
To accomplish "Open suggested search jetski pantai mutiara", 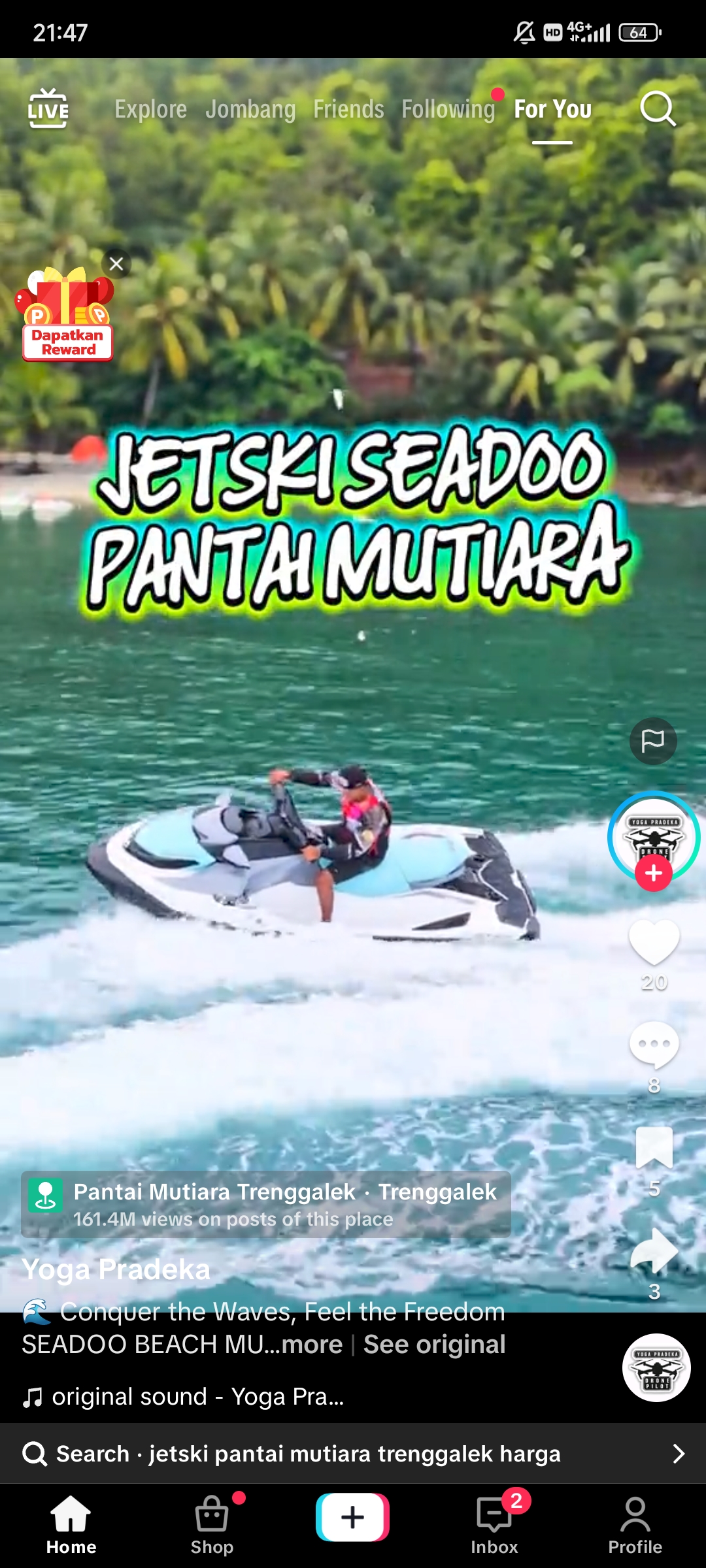I will tap(353, 1454).
